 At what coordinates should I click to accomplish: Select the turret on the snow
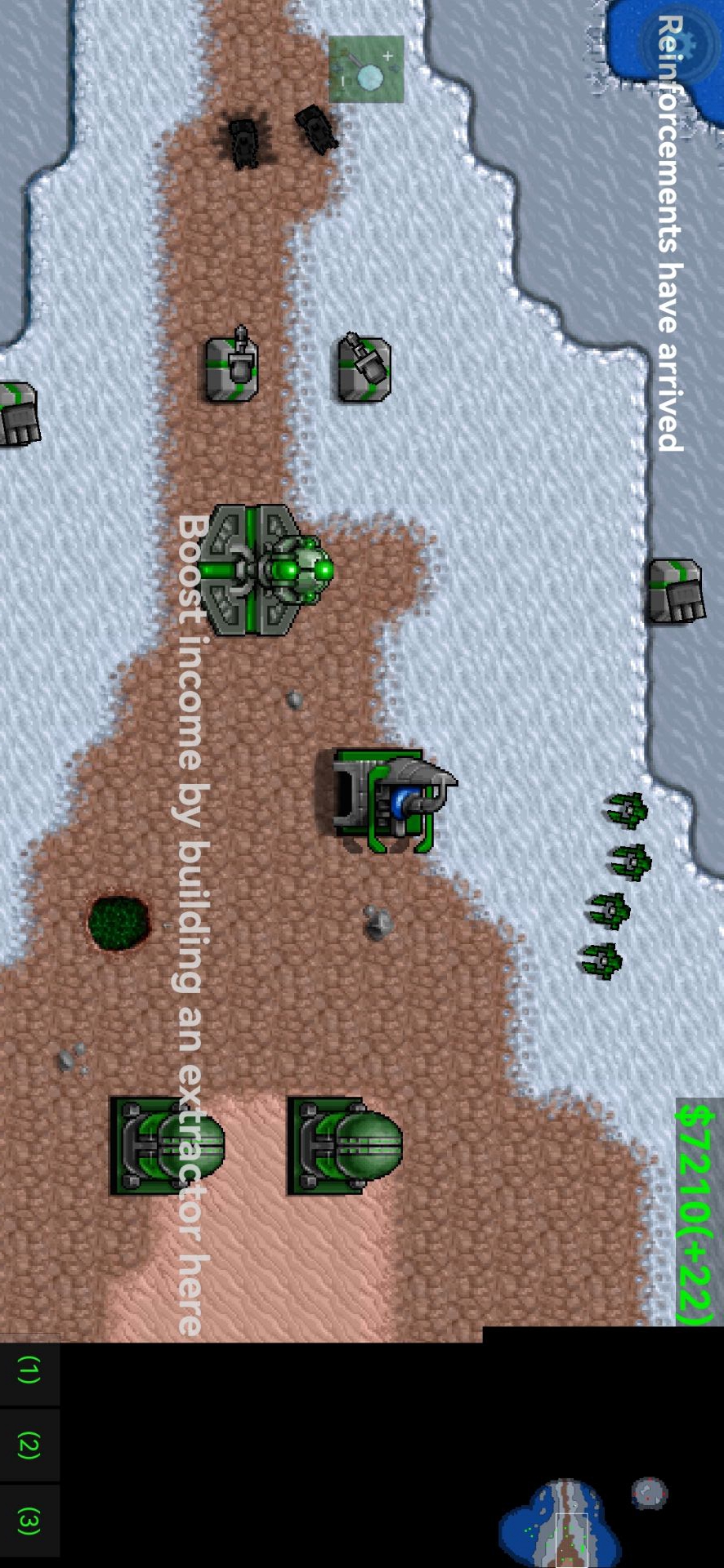pyautogui.click(x=364, y=369)
